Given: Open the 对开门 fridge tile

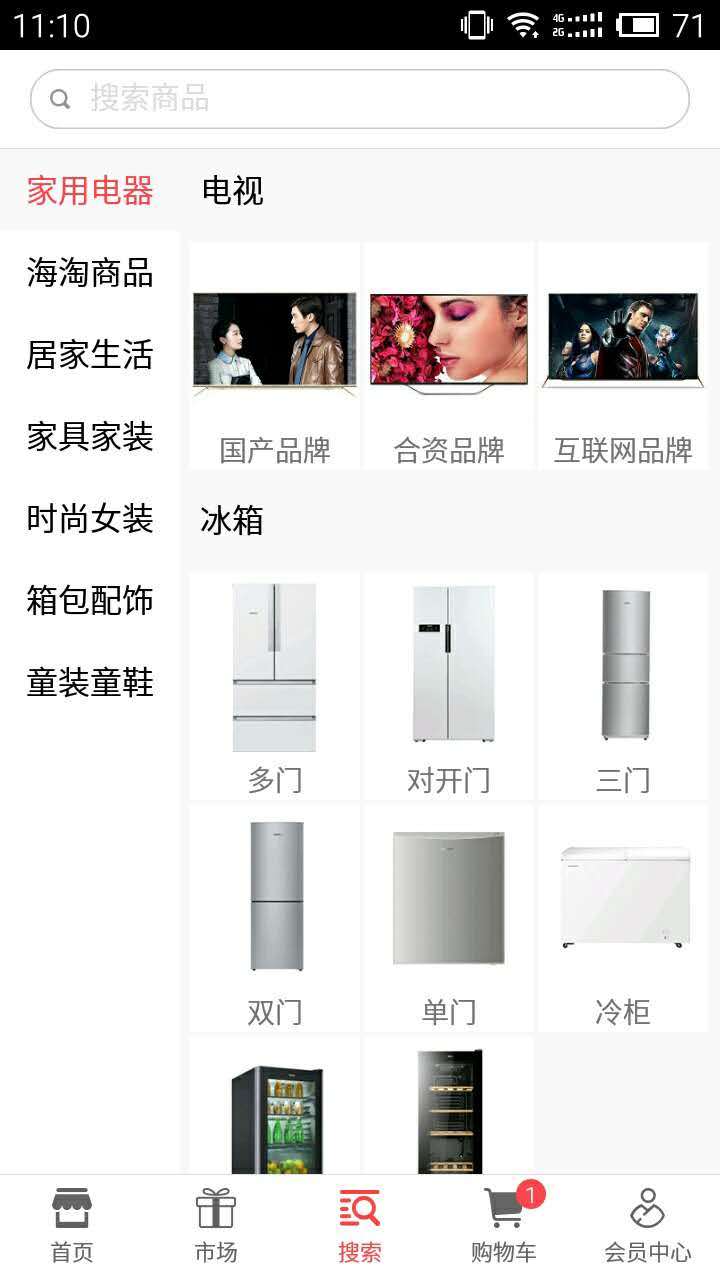Looking at the screenshot, I should pyautogui.click(x=449, y=686).
